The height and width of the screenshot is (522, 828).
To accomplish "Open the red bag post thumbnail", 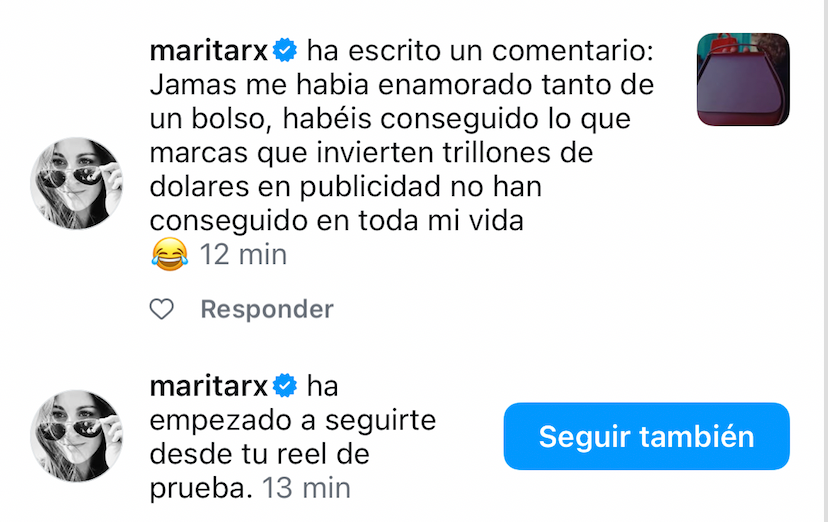I will (x=742, y=80).
